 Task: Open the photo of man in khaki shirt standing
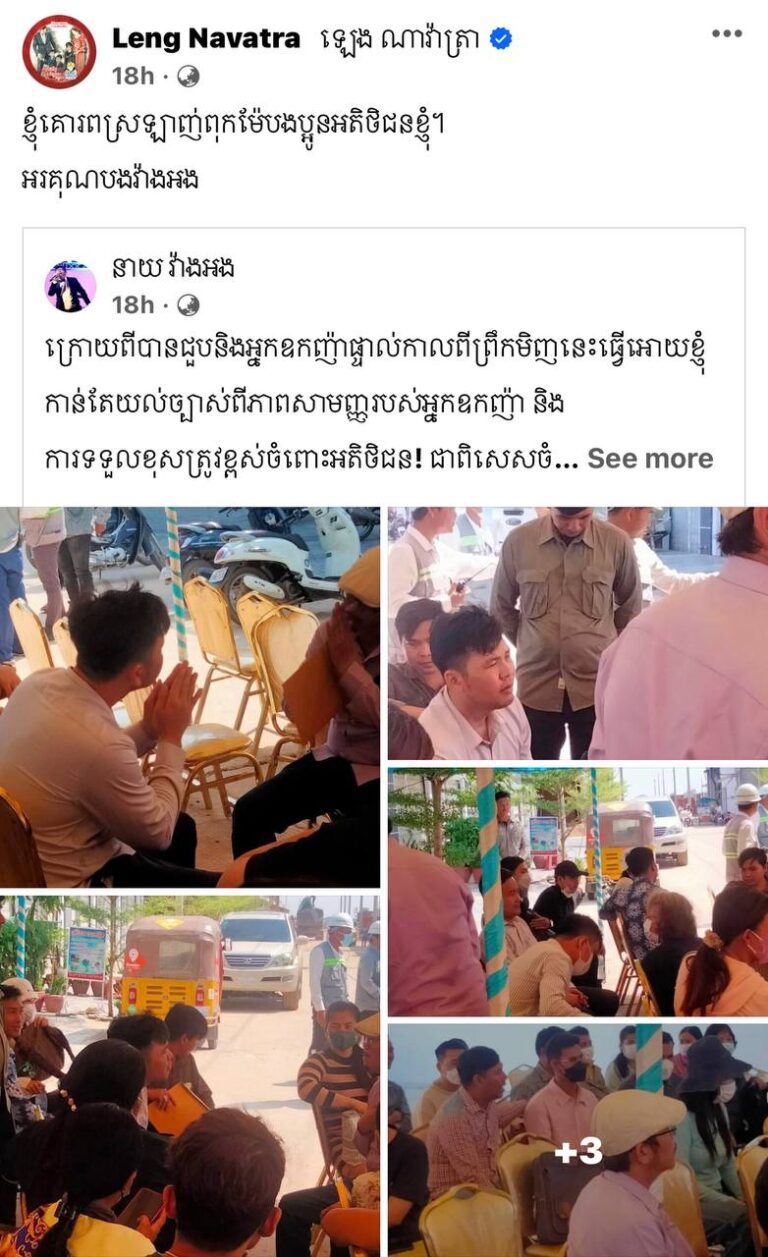click(577, 633)
